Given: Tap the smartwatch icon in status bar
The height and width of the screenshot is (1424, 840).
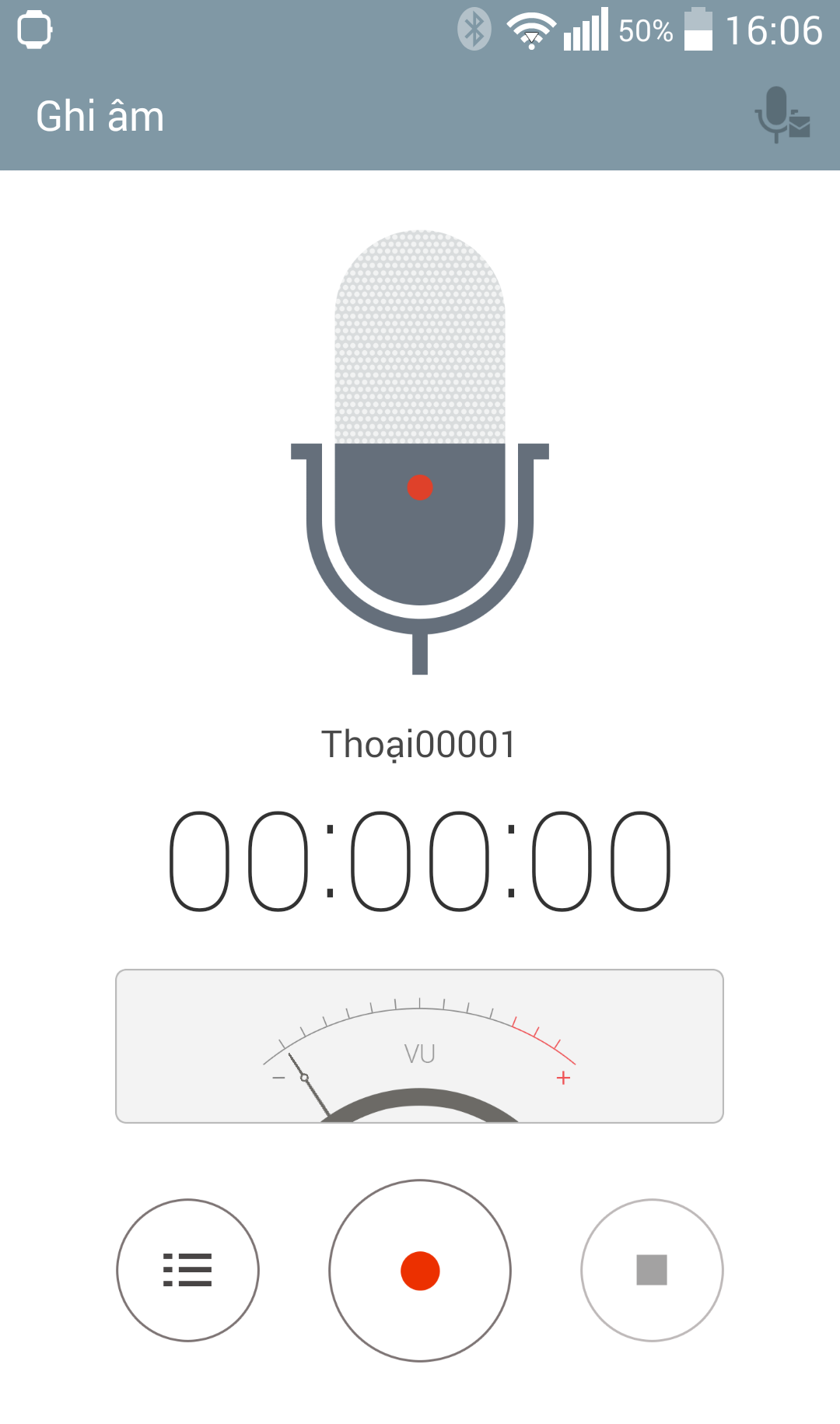Looking at the screenshot, I should [x=34, y=30].
